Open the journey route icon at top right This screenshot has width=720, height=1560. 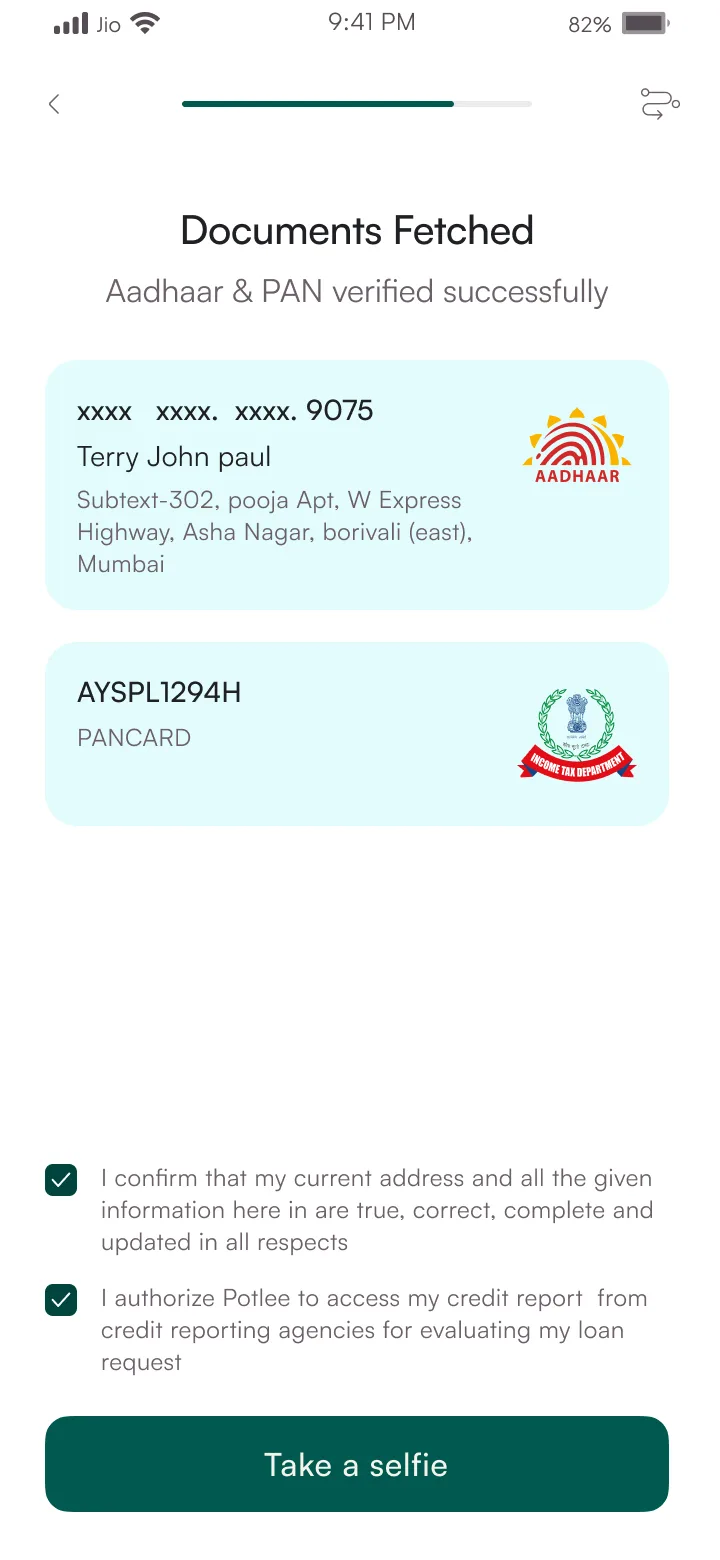pos(660,104)
